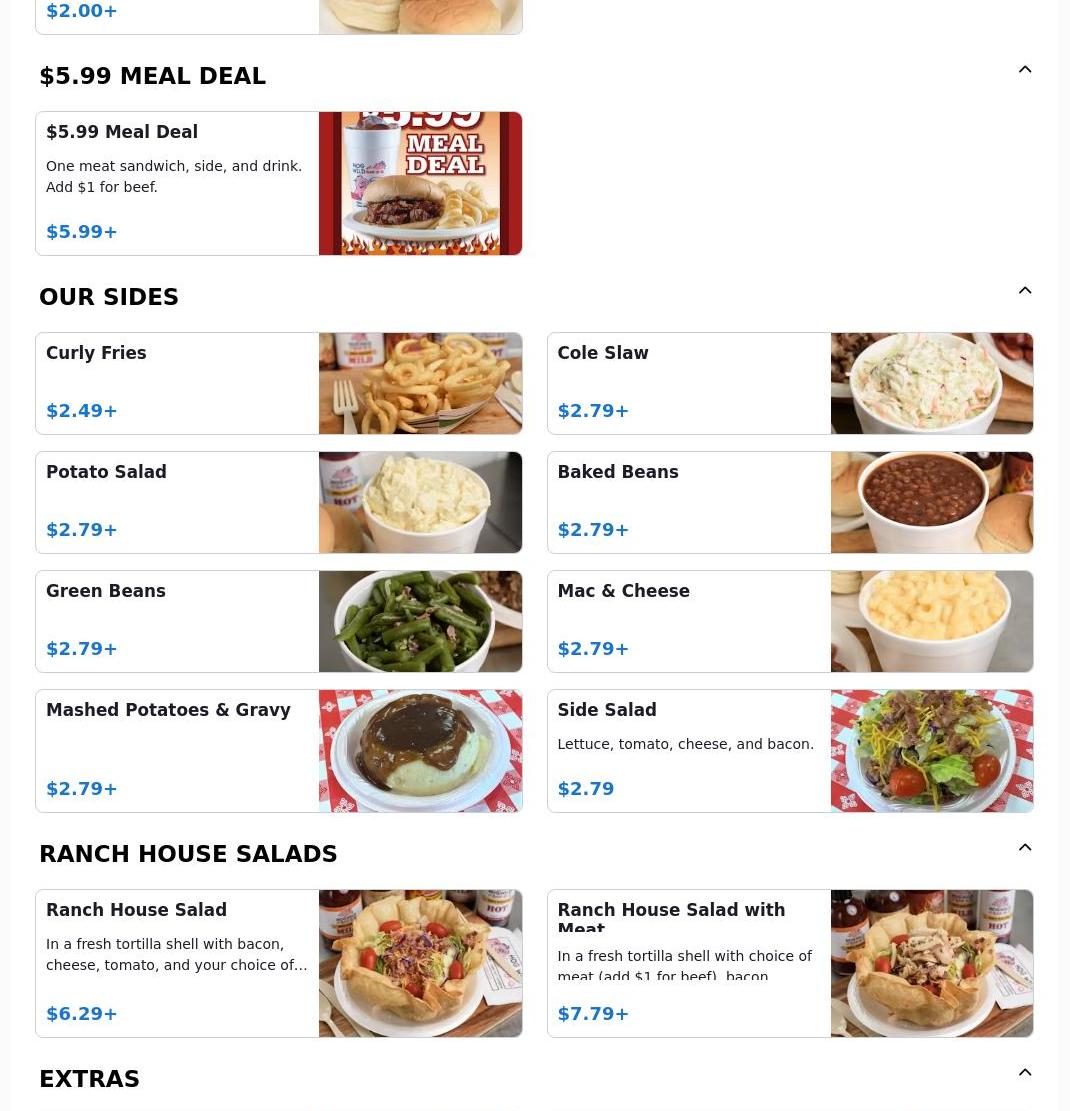Collapse the Ranch House Salads section
The image size is (1070, 1111).
coord(1025,848)
